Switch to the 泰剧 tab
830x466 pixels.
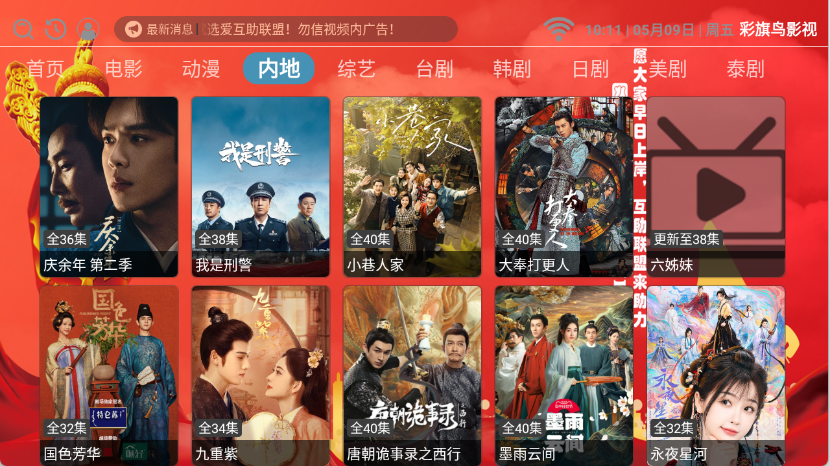click(745, 69)
